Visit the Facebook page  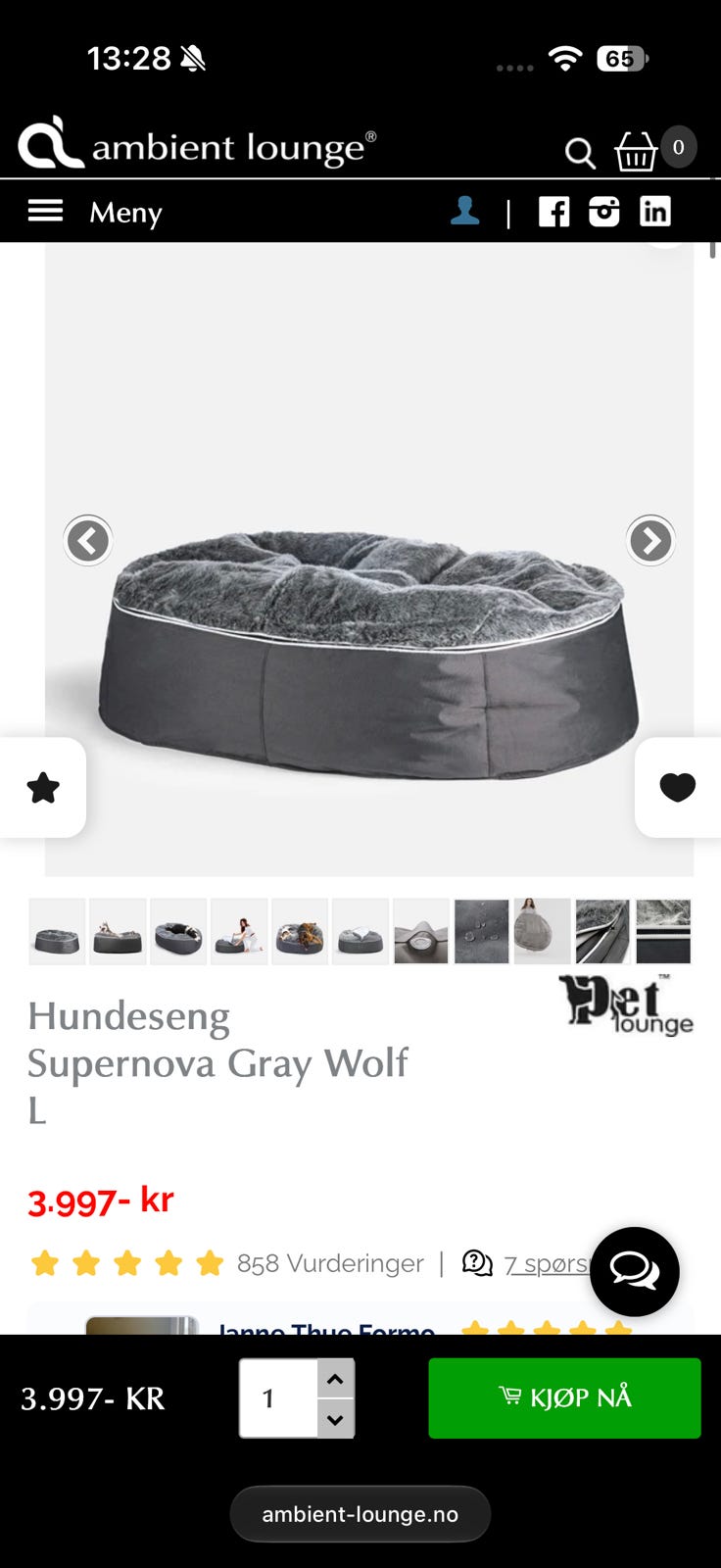pos(553,212)
